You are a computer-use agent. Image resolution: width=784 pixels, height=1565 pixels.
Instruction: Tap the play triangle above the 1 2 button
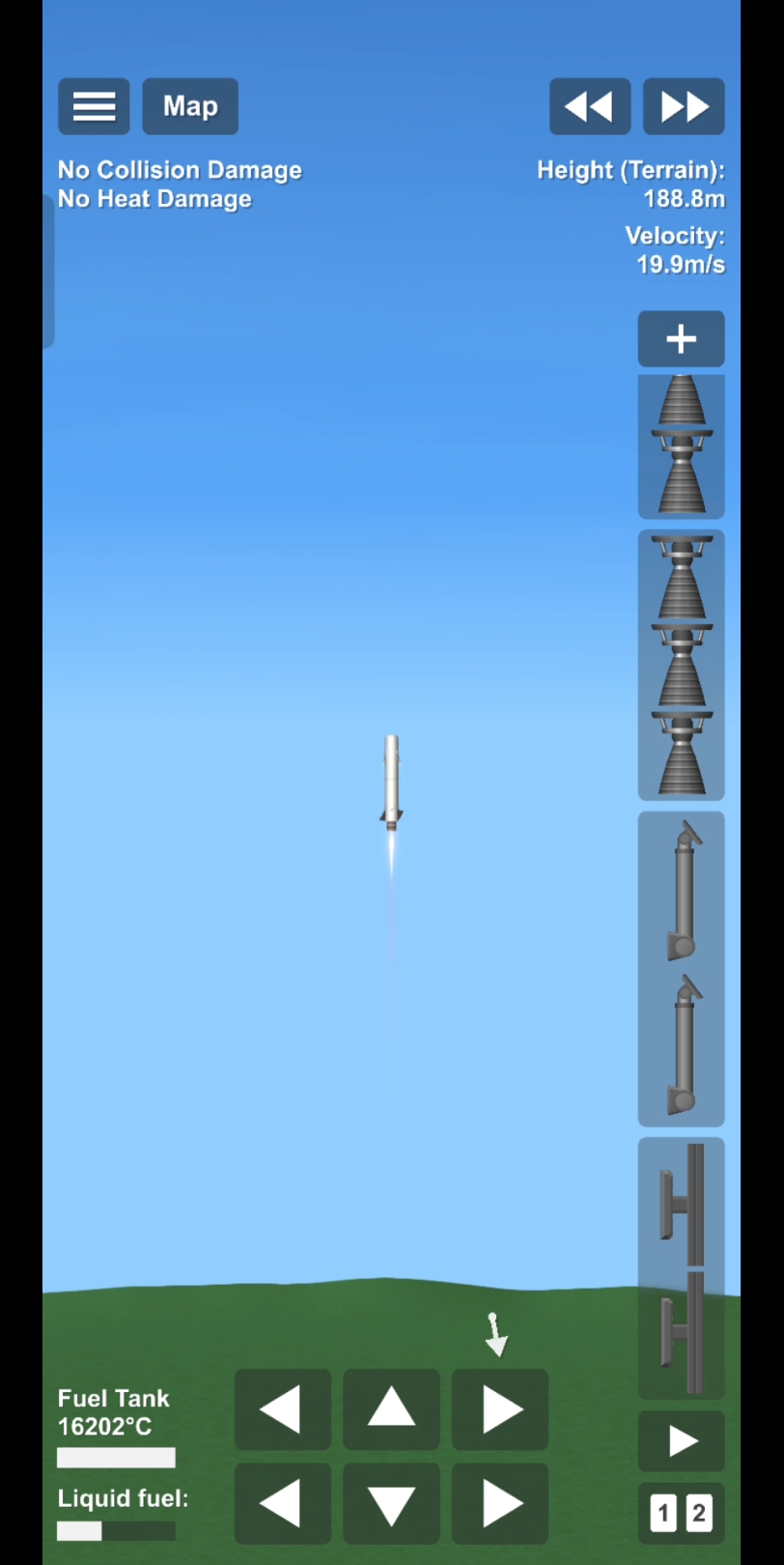[681, 1441]
